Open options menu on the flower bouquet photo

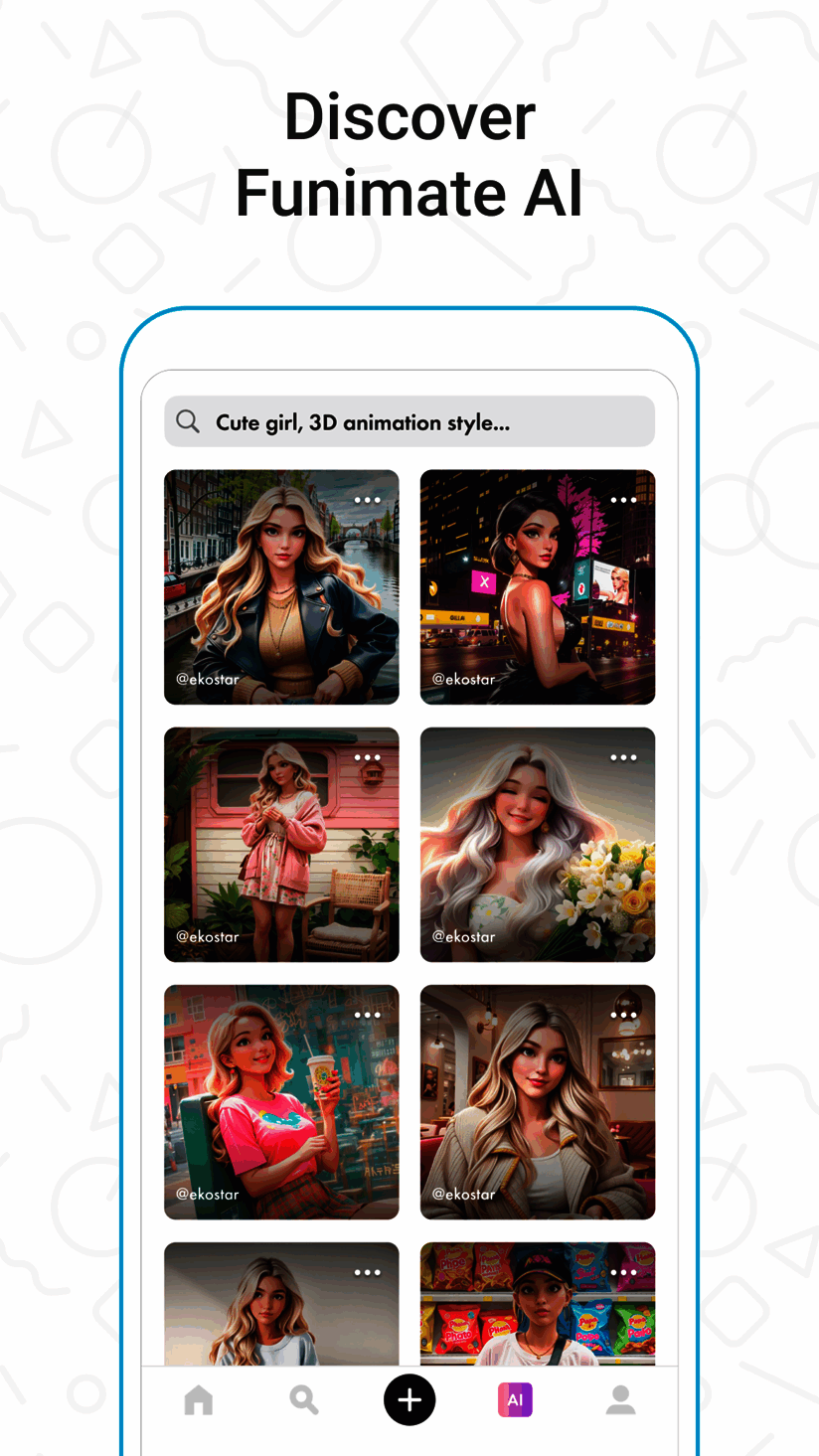(624, 757)
